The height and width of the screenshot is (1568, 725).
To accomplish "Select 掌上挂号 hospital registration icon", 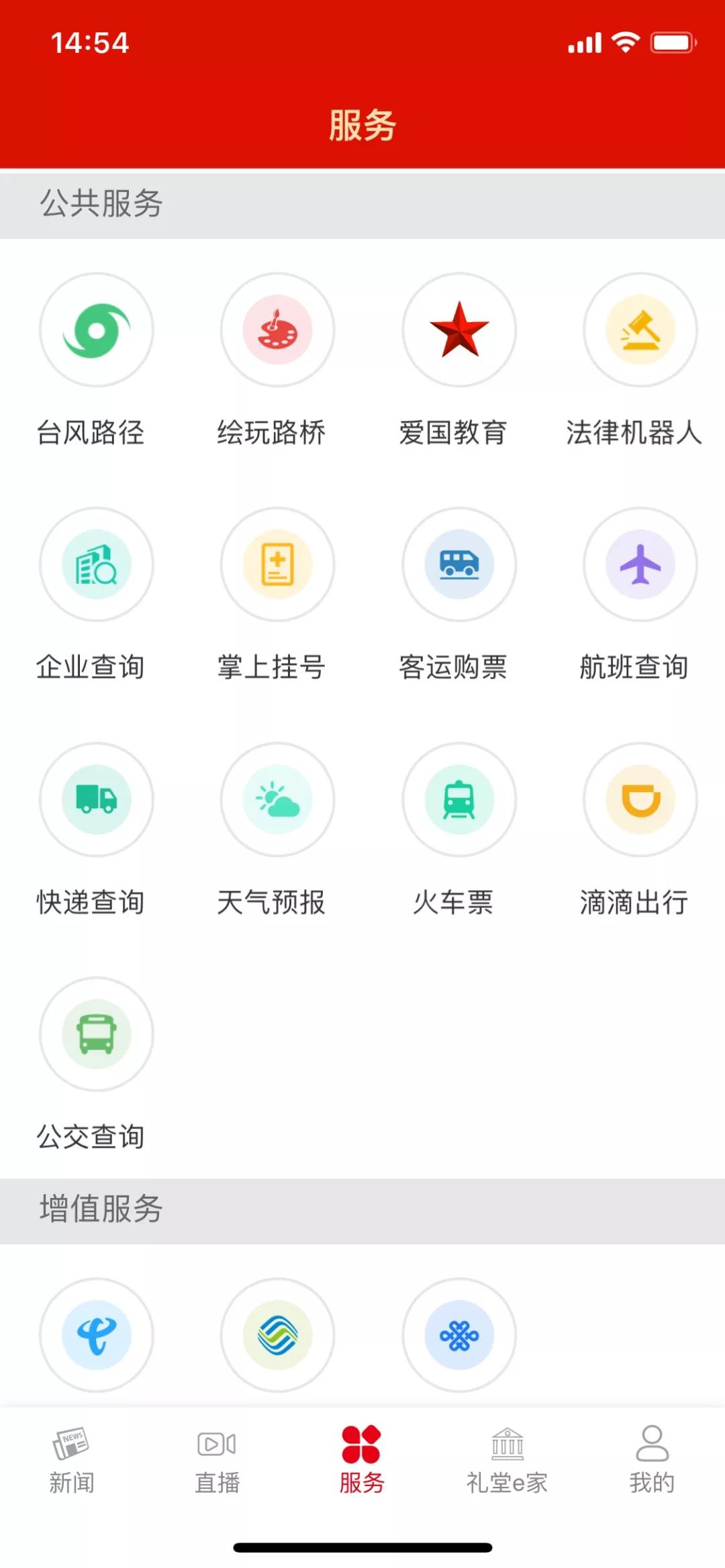I will click(277, 566).
